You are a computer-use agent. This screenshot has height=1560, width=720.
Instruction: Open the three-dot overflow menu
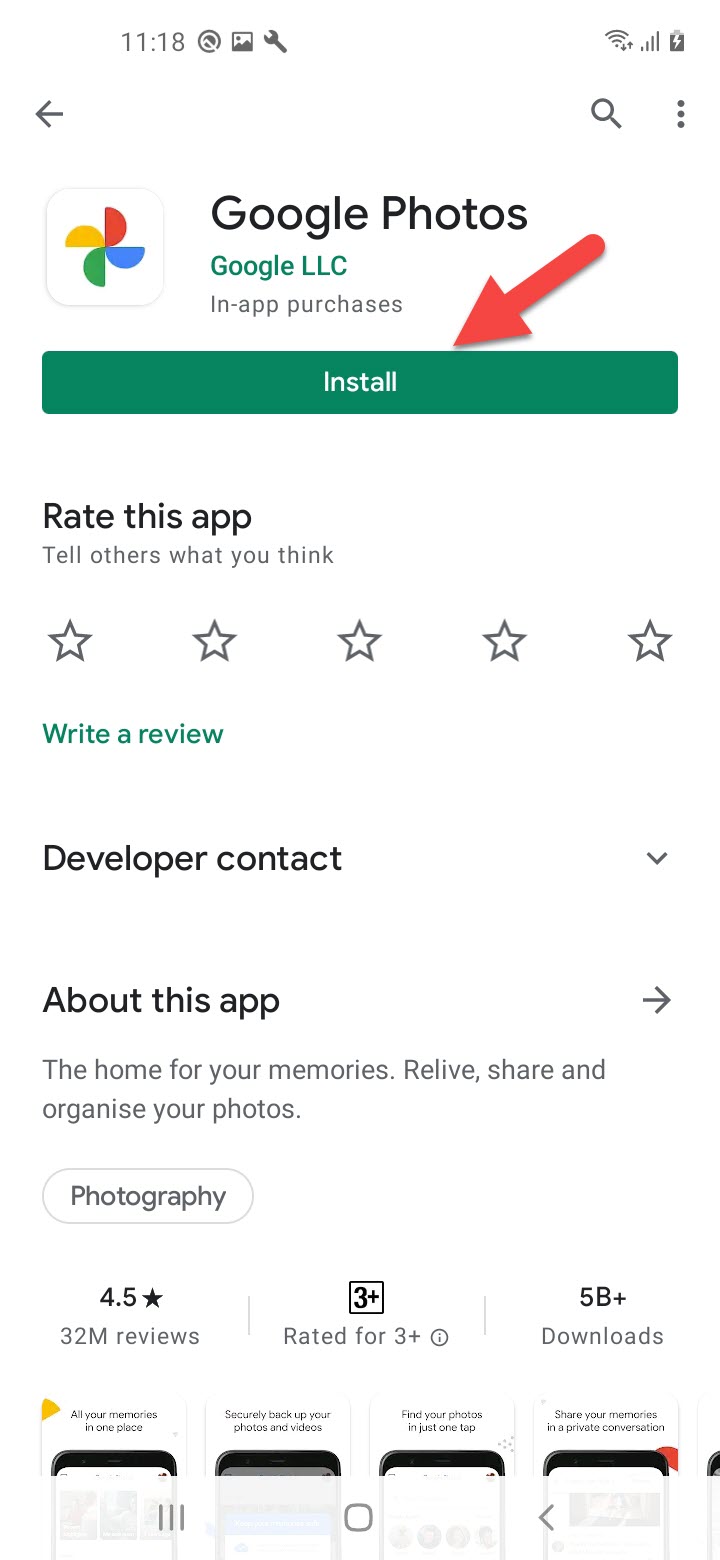coord(680,115)
